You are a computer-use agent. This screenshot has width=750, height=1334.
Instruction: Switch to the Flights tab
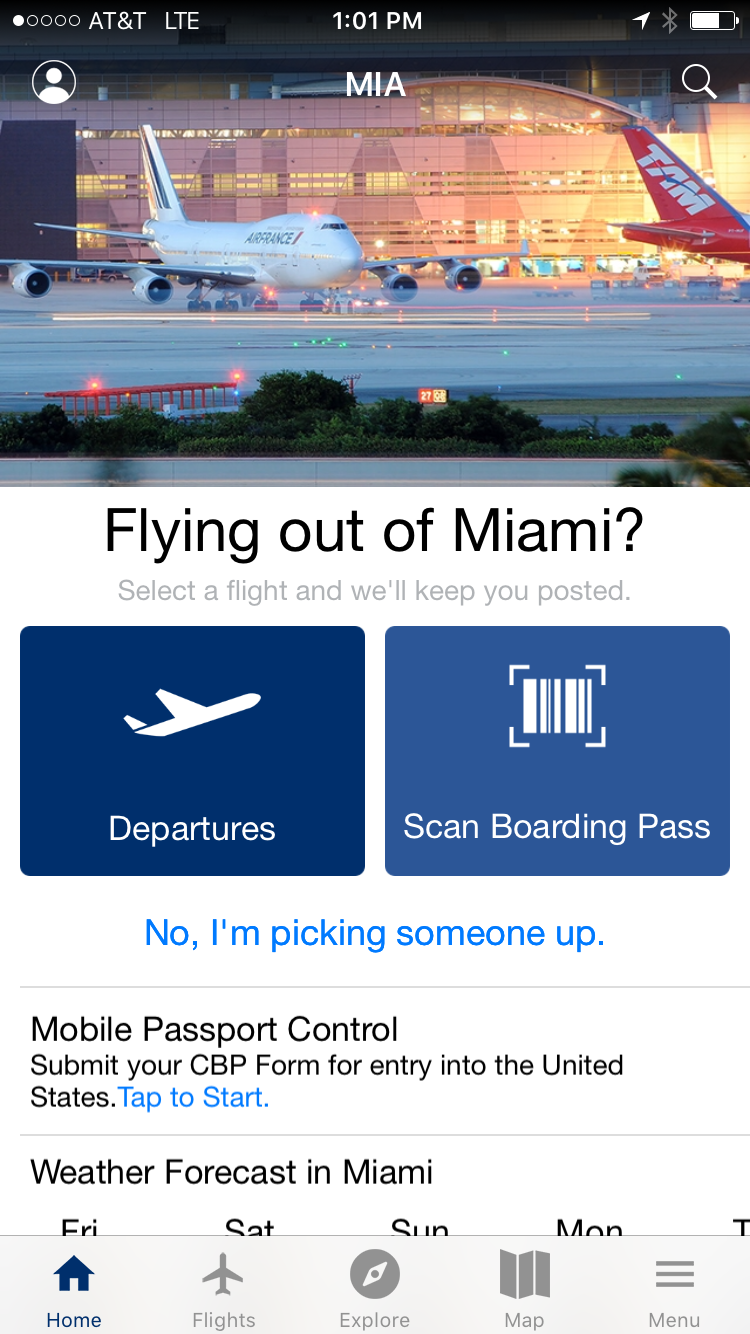coord(224,1290)
